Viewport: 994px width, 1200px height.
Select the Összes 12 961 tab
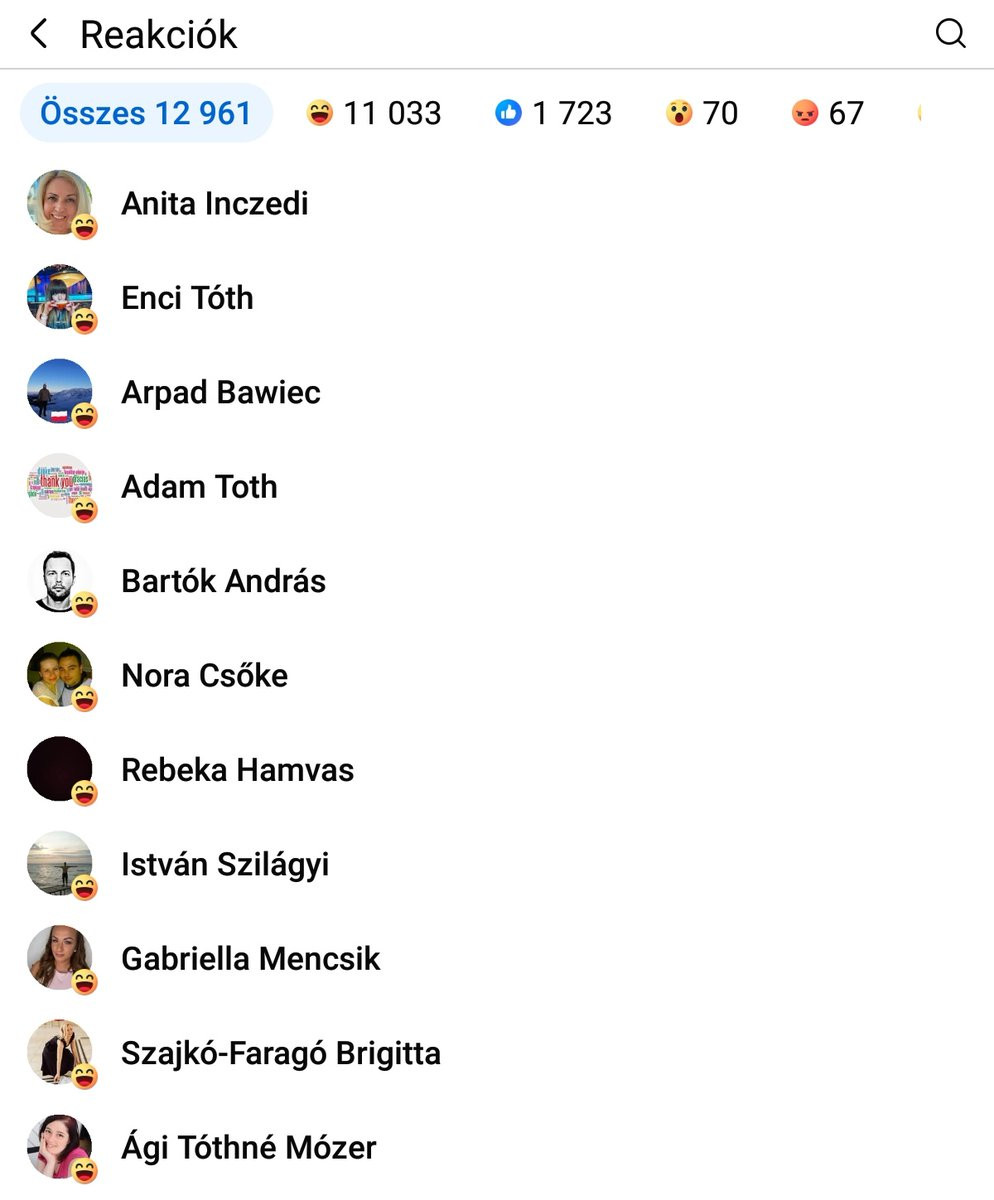tap(146, 113)
